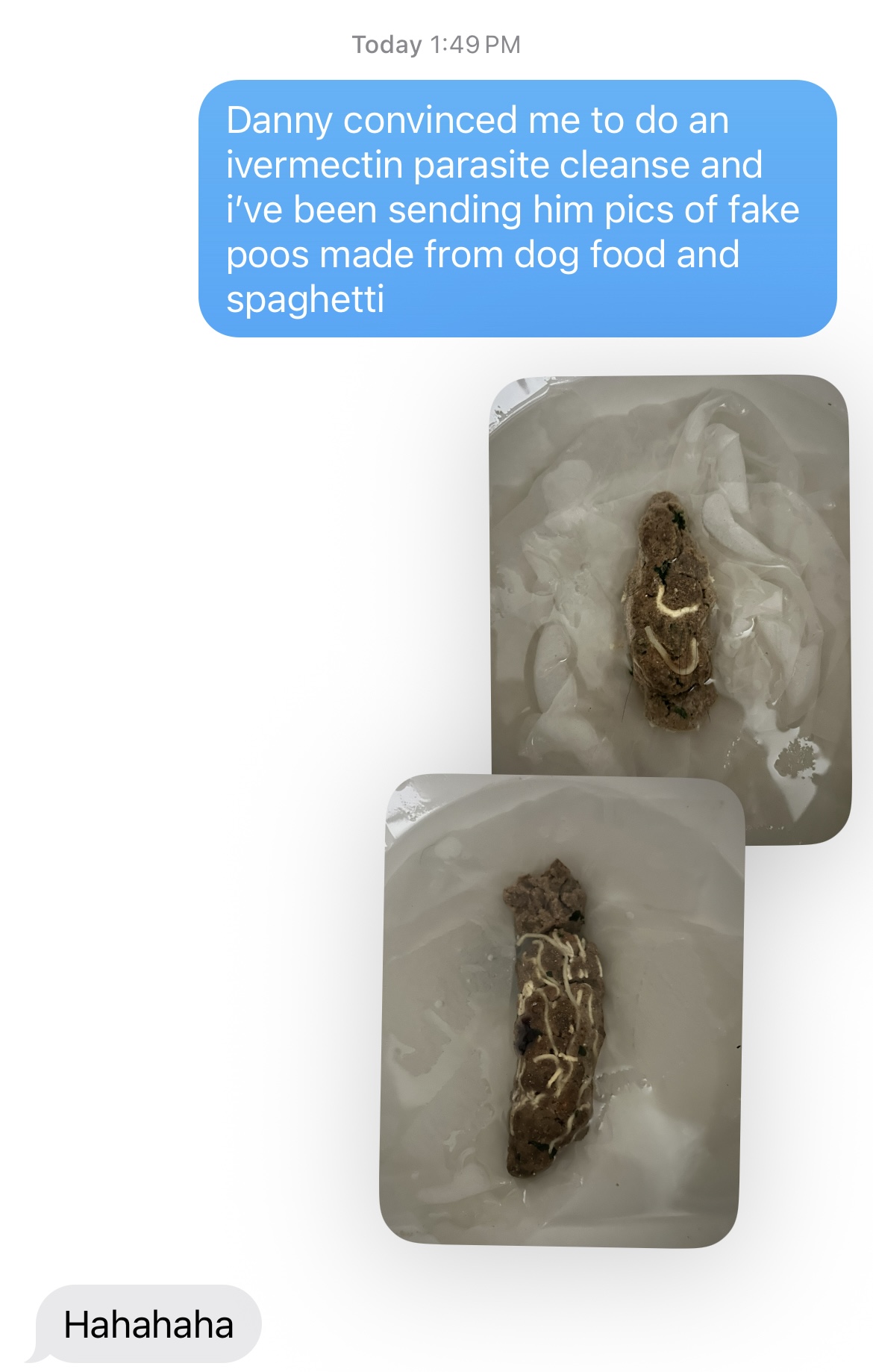
Task: Open the bottom photo attachment with the noodles
Action: [561, 1015]
